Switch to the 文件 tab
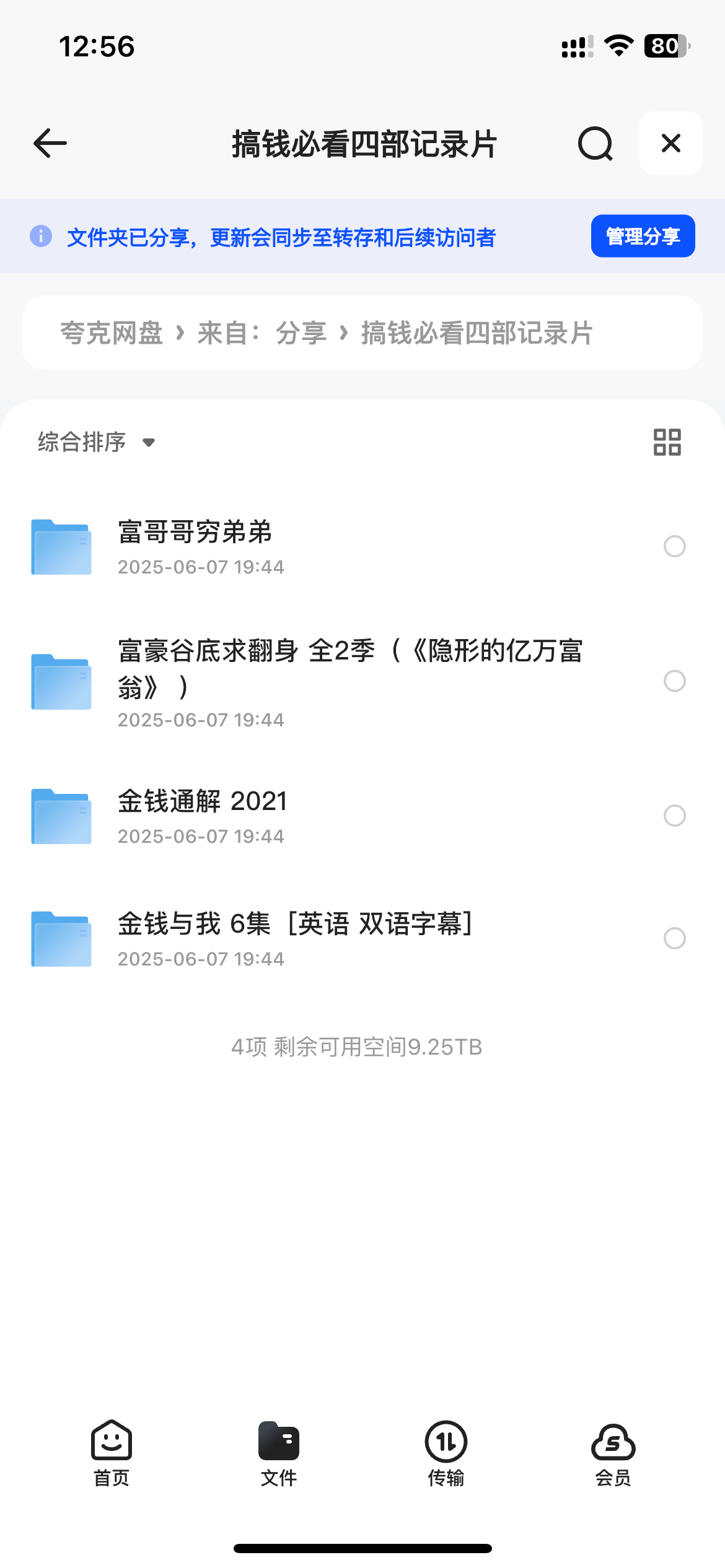The width and height of the screenshot is (725, 1568). pos(279,1453)
